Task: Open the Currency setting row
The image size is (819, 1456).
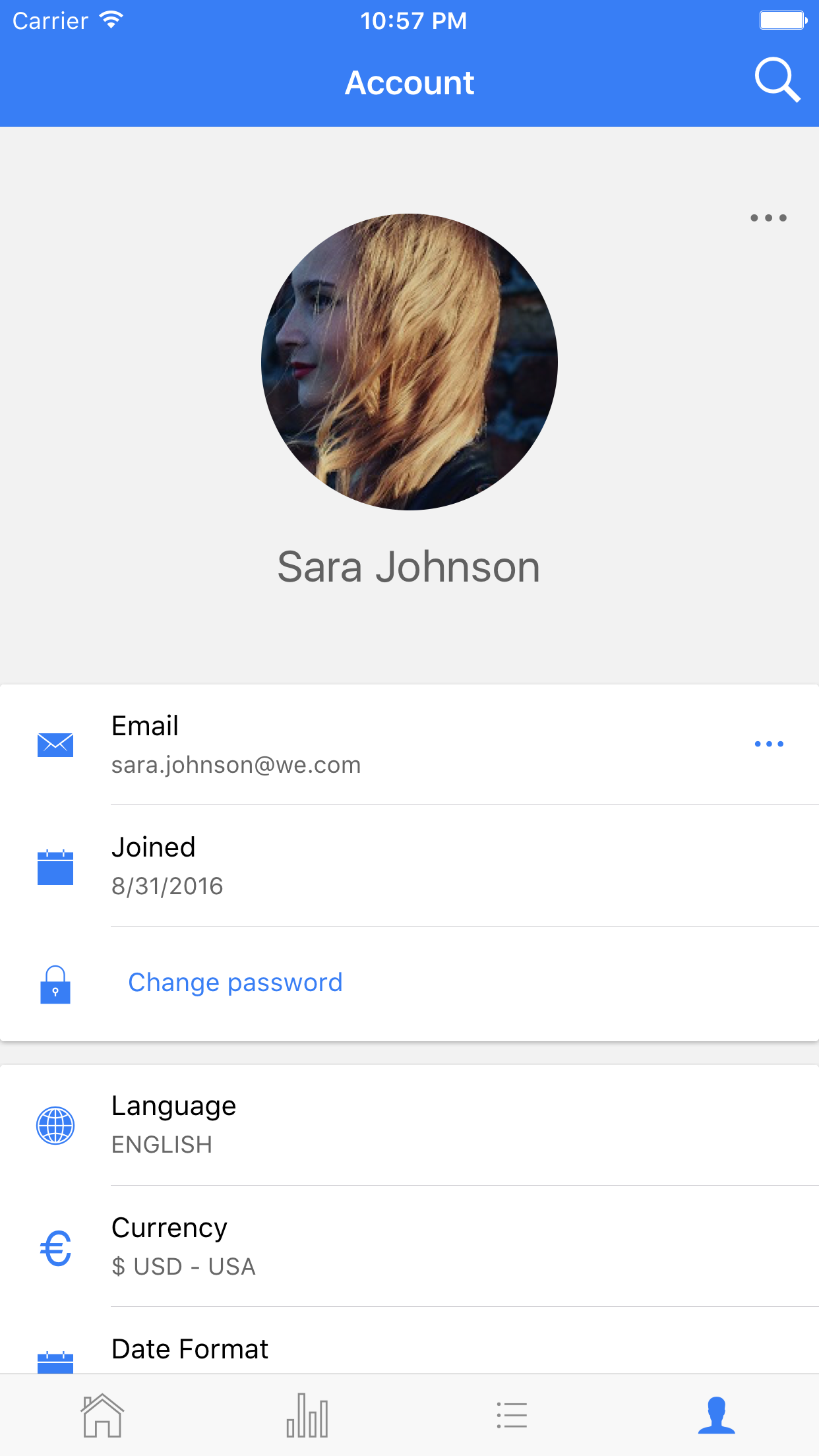Action: pyautogui.click(x=409, y=1246)
